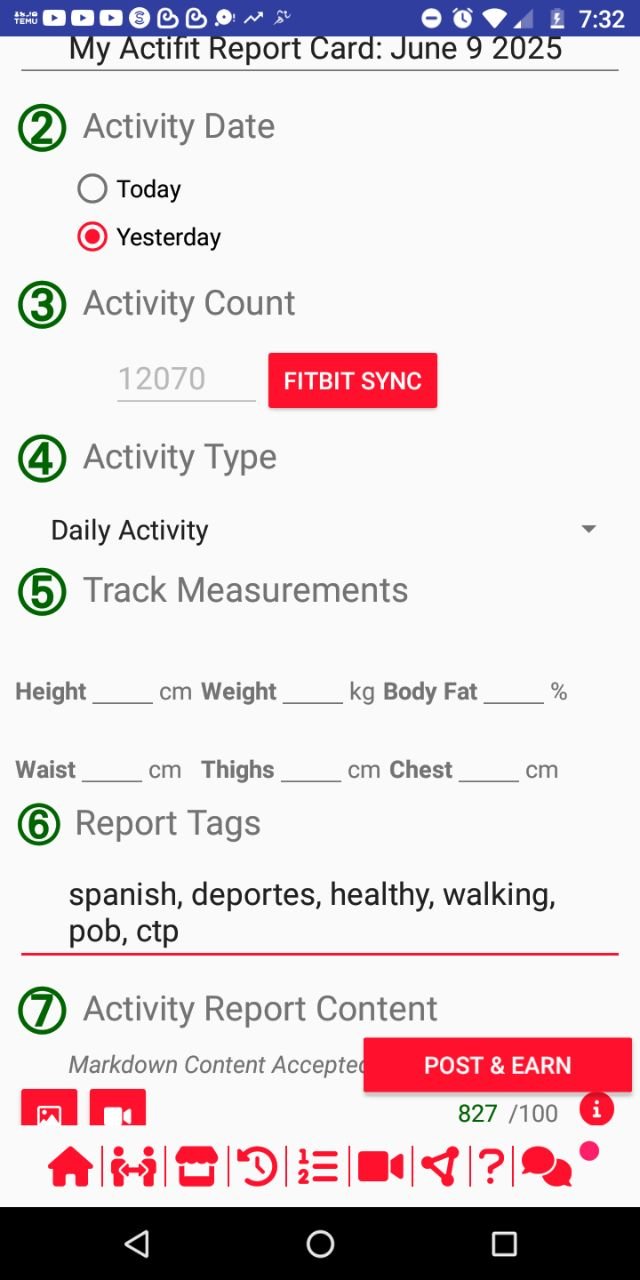Tap the Body Fat percentage field
Viewport: 640px width, 1280px height.
pos(513,691)
